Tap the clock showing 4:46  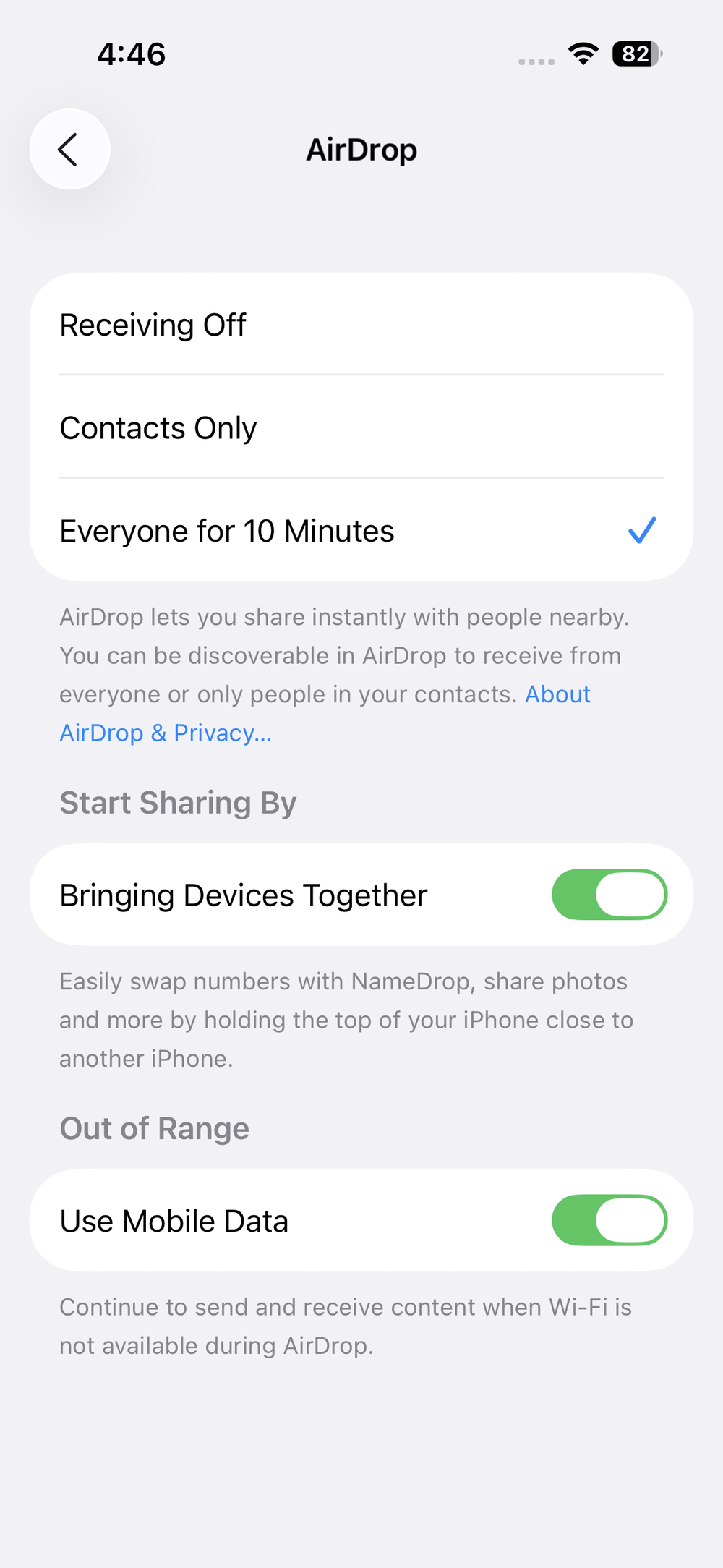pos(132,54)
